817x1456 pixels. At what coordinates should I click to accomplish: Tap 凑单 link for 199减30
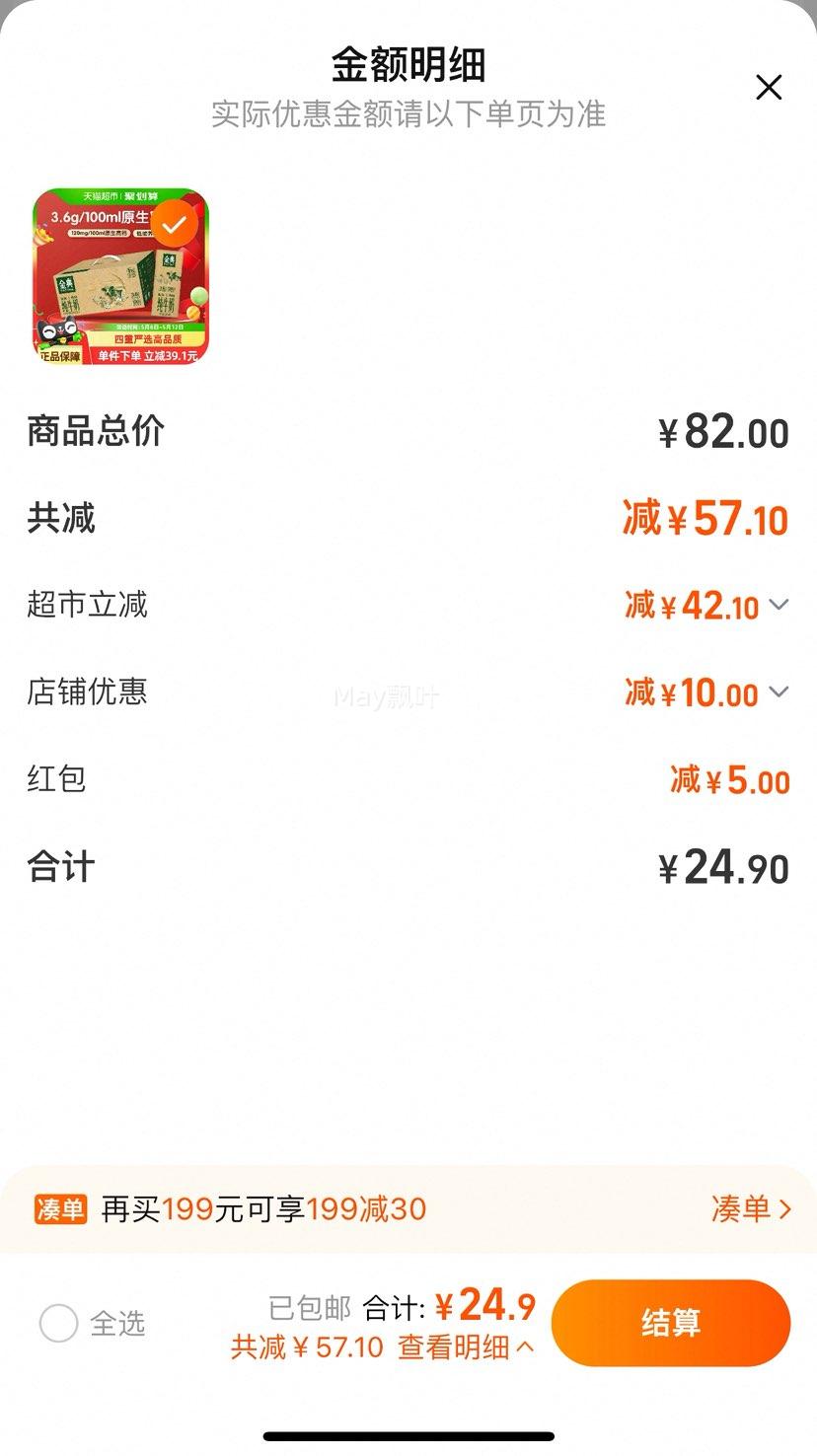click(x=751, y=1208)
